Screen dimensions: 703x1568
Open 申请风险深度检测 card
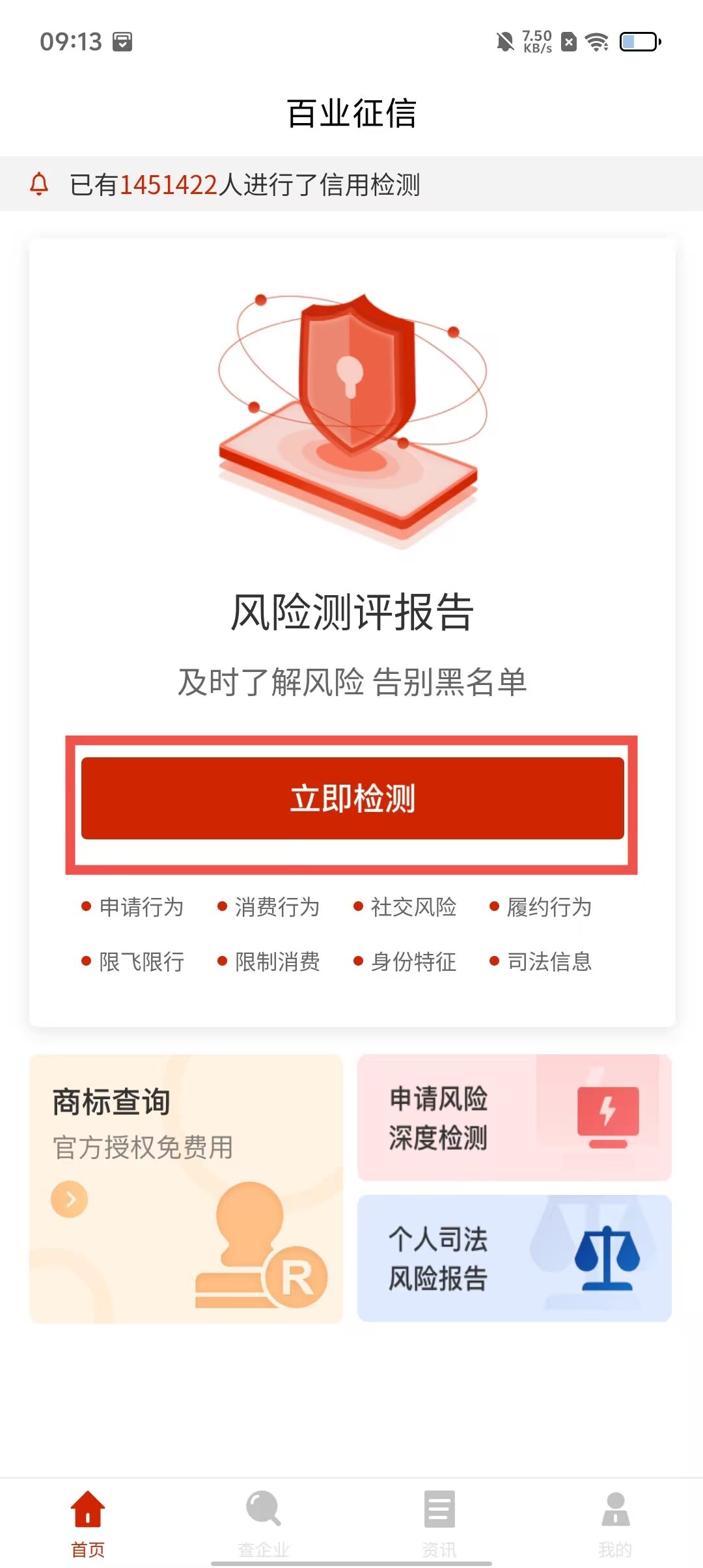514,1117
